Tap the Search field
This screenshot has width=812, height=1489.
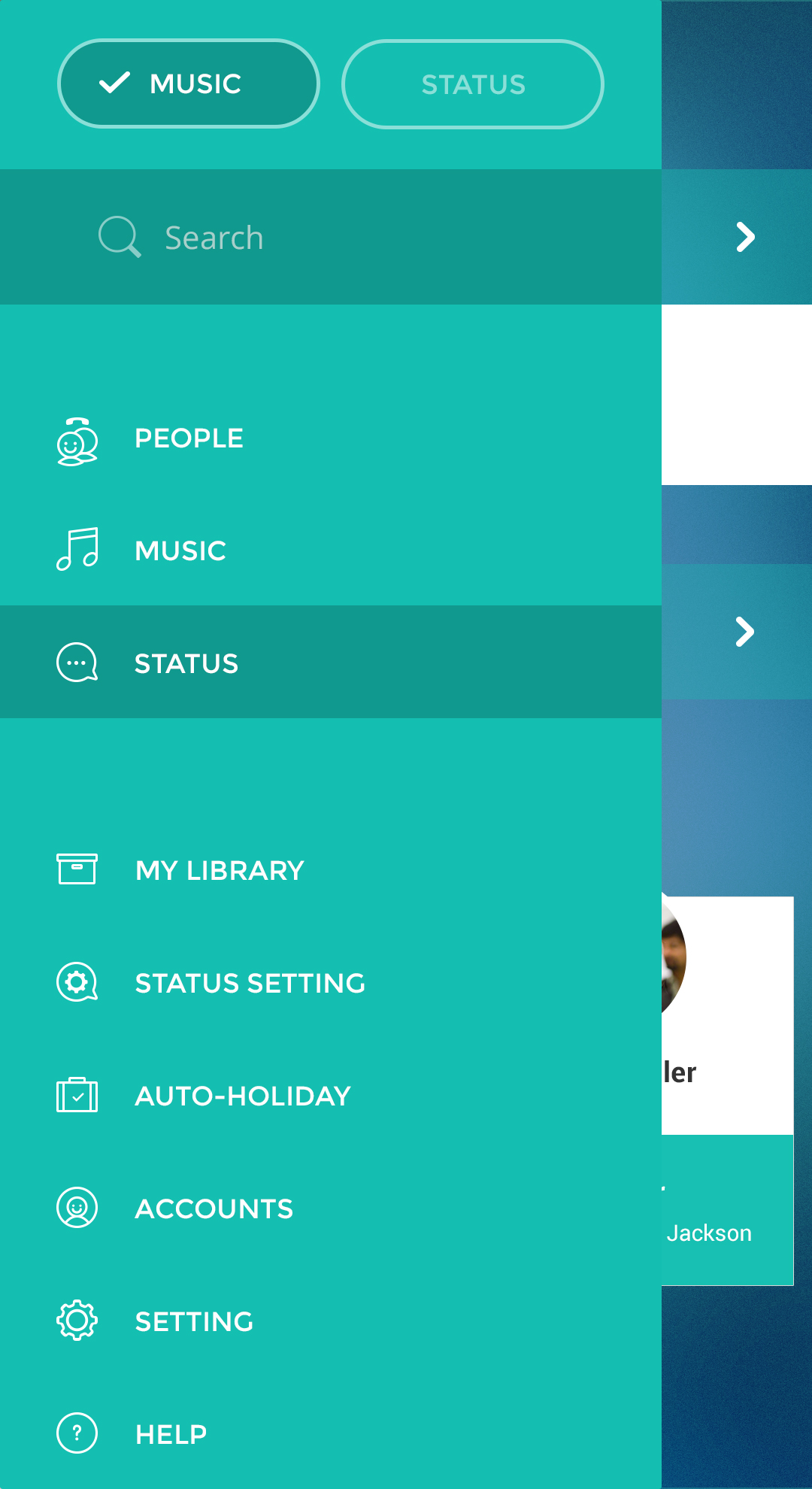[x=331, y=237]
